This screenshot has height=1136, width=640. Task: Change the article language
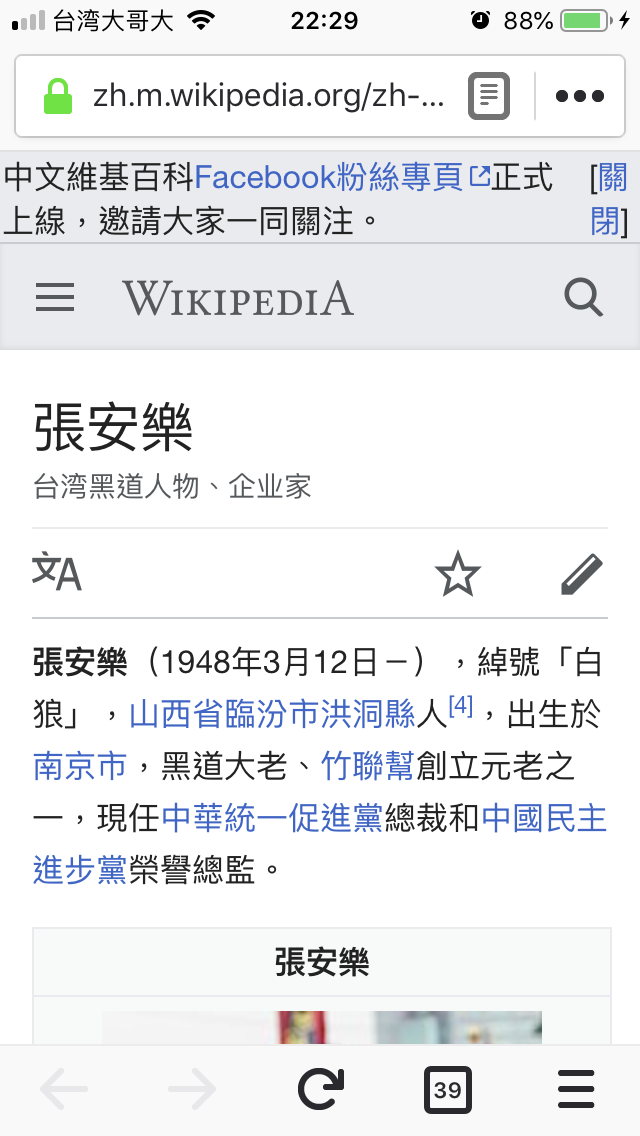click(x=57, y=572)
